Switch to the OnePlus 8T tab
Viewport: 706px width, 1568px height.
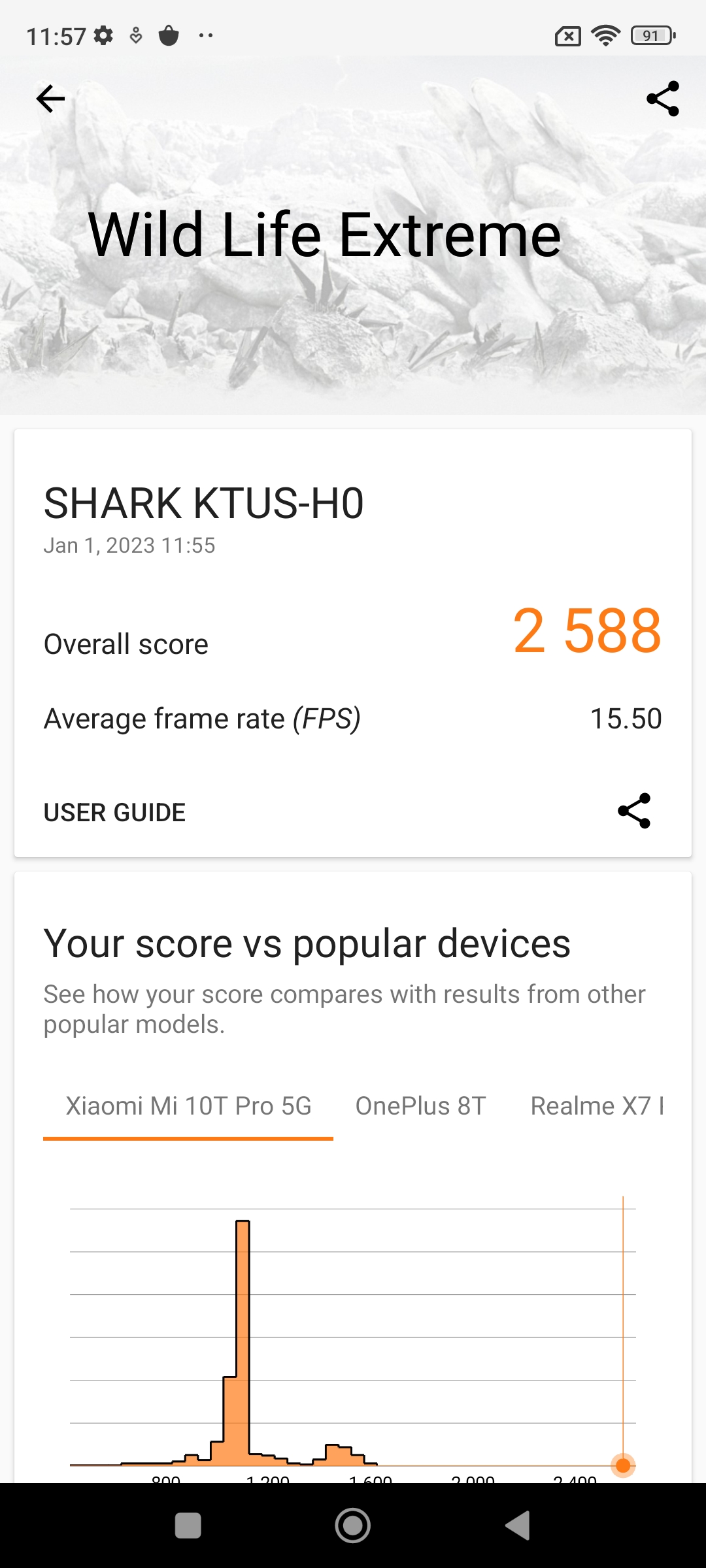pos(420,1106)
